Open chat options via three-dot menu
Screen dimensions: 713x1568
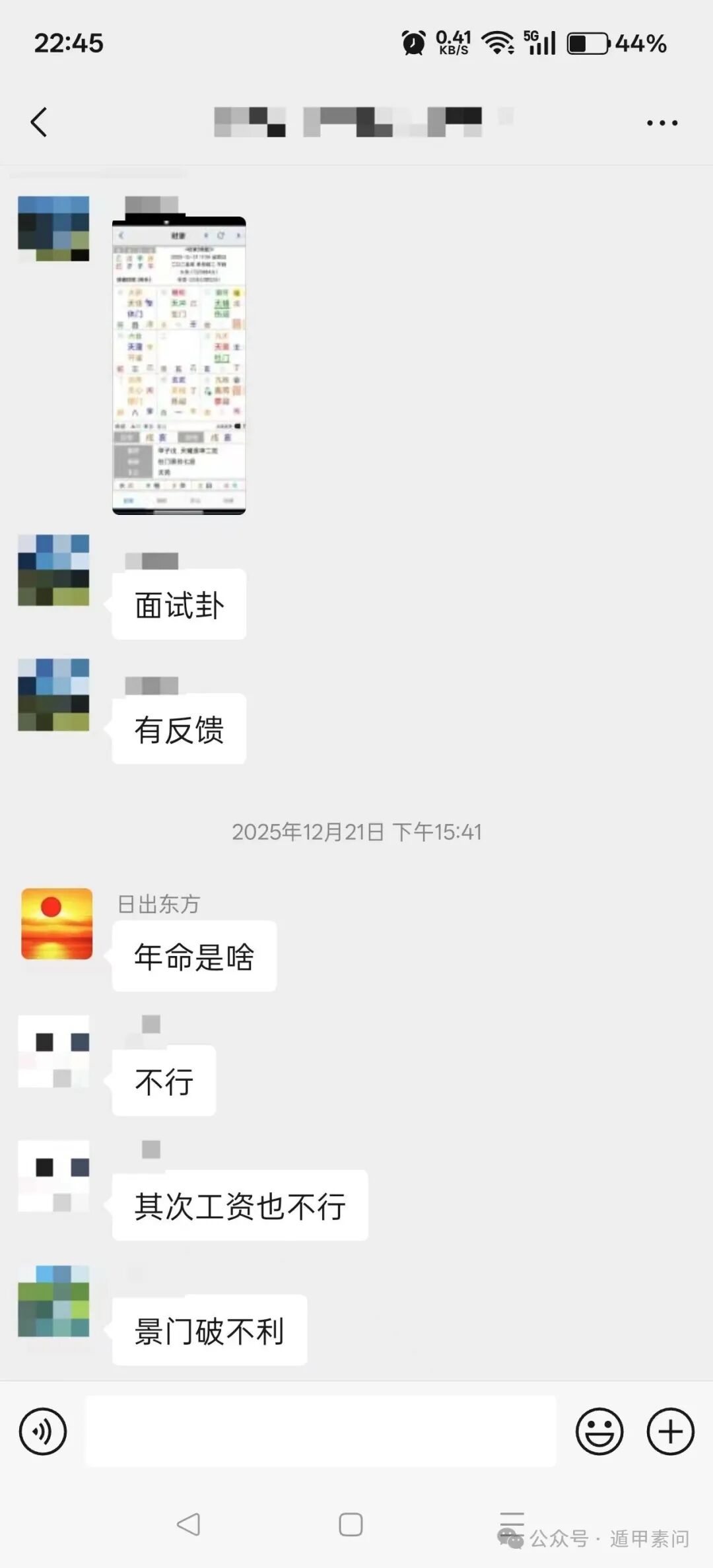[662, 121]
